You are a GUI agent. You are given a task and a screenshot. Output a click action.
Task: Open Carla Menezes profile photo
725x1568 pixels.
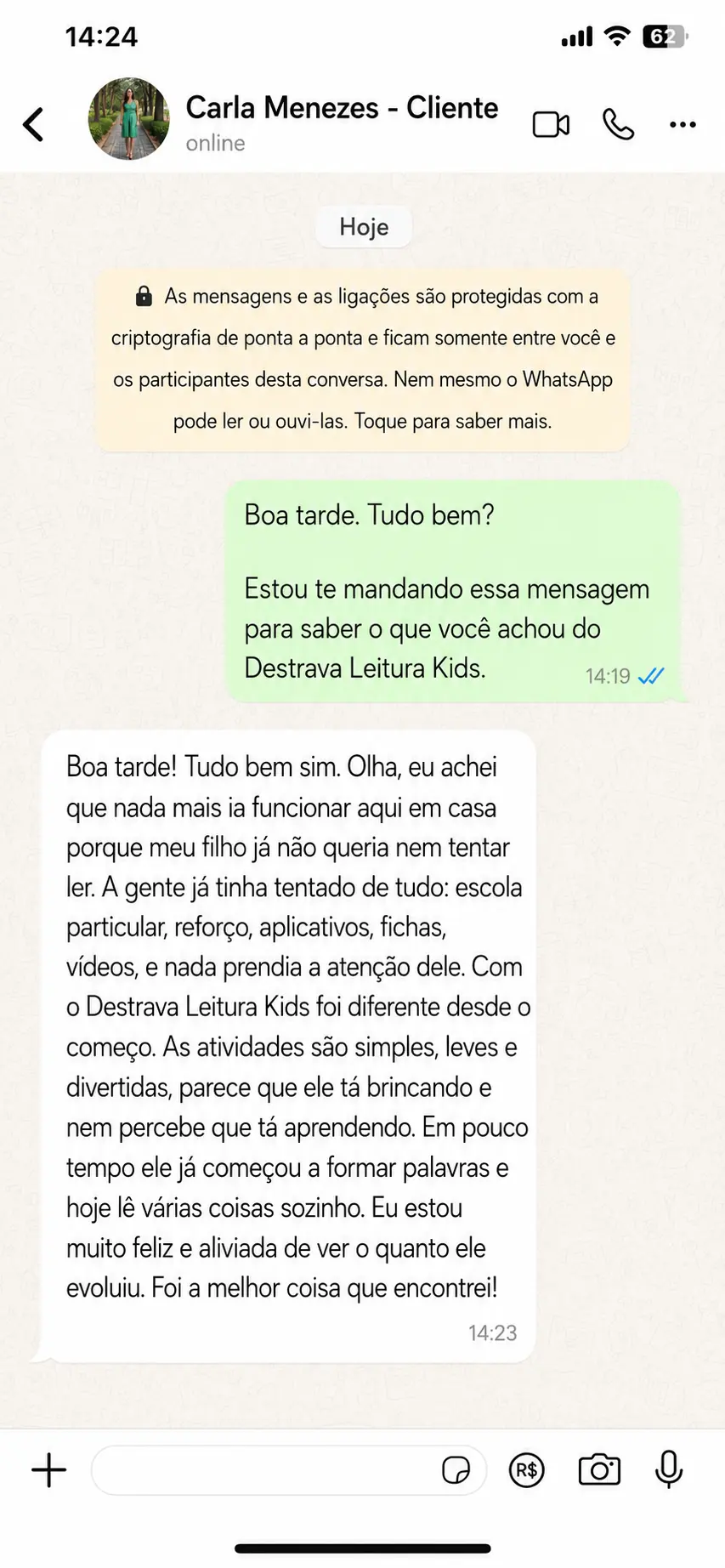tap(128, 119)
